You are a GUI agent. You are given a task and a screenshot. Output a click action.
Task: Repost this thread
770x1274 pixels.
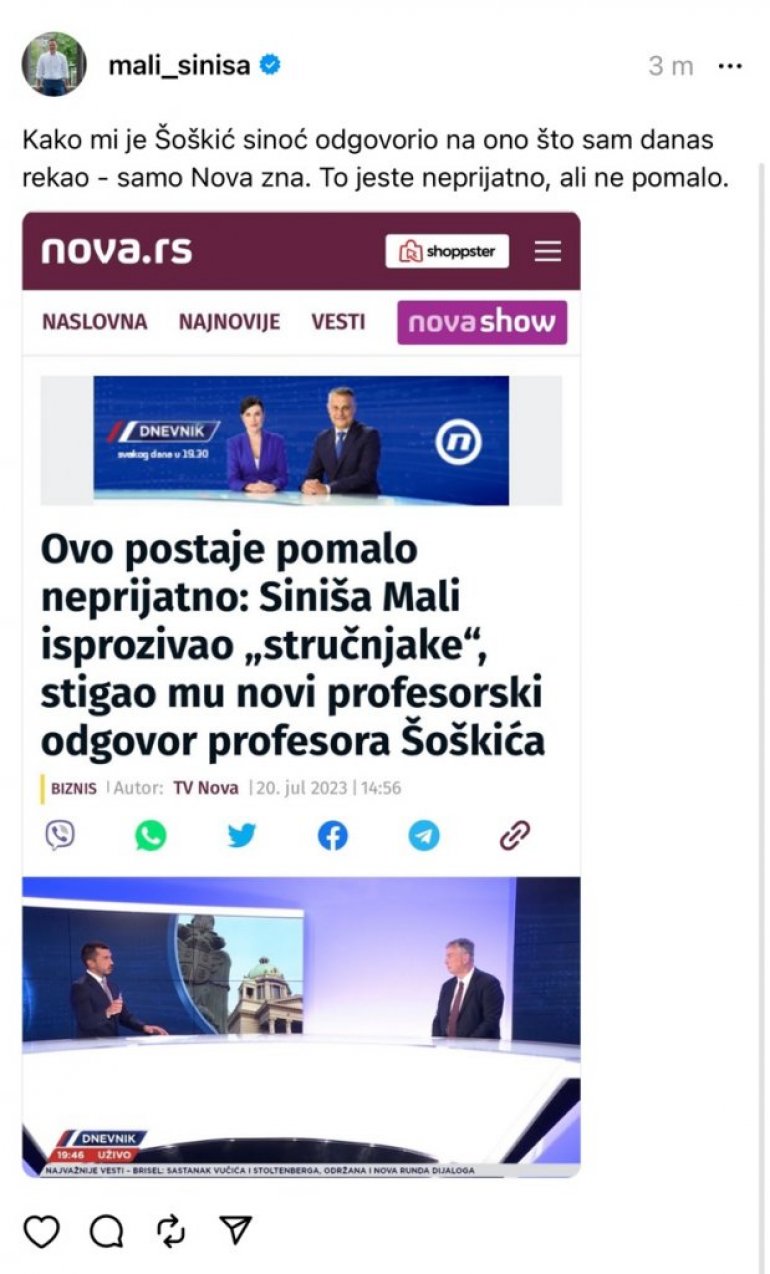[x=171, y=1232]
